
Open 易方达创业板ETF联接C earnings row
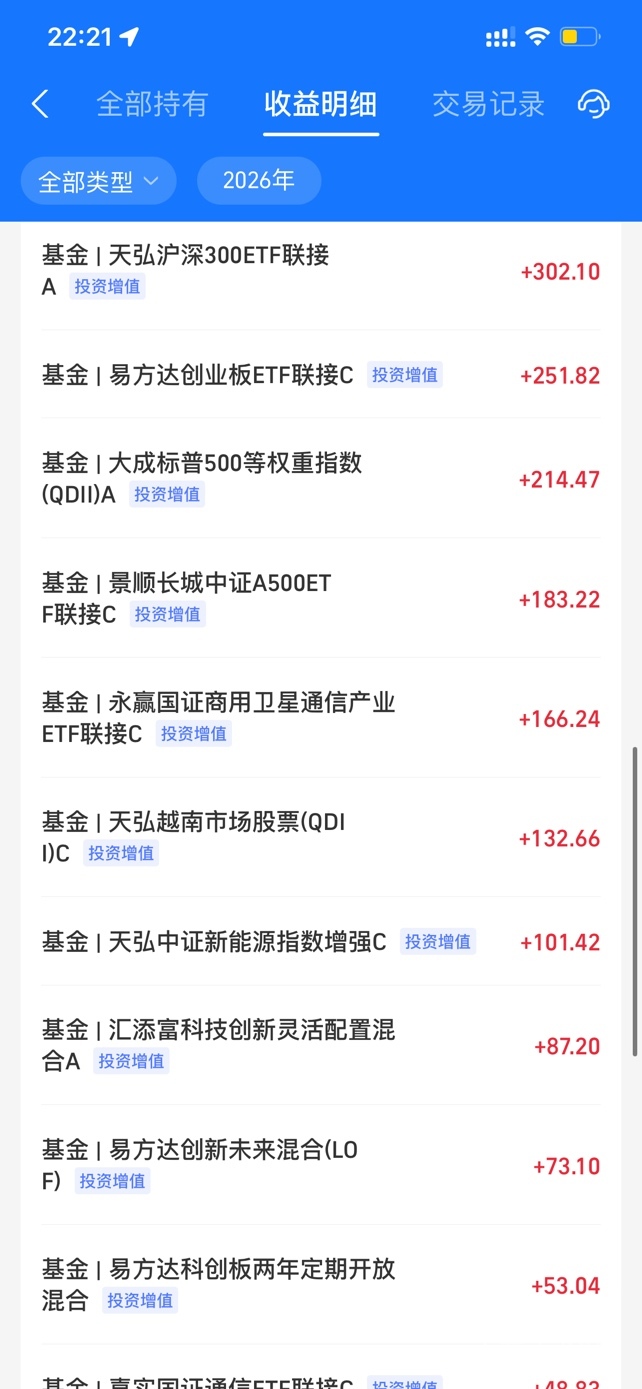coord(320,375)
